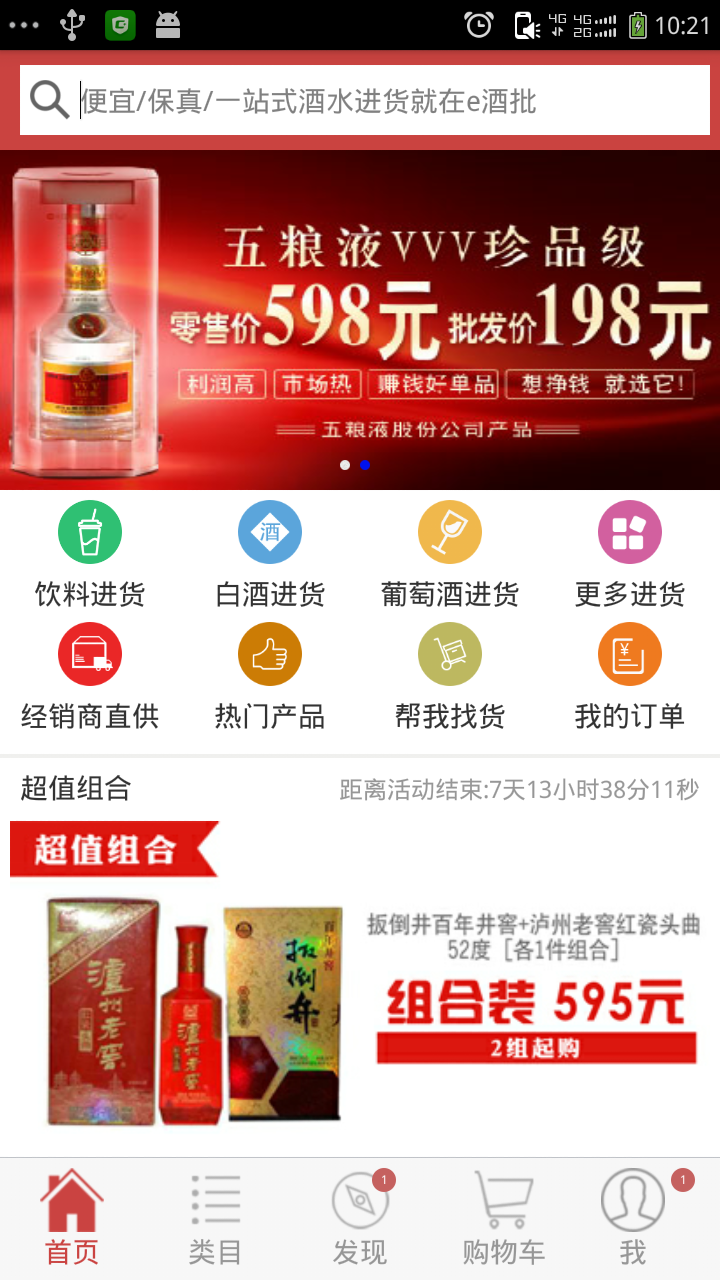View 热门产品
This screenshot has height=1280, width=720.
click(x=270, y=677)
